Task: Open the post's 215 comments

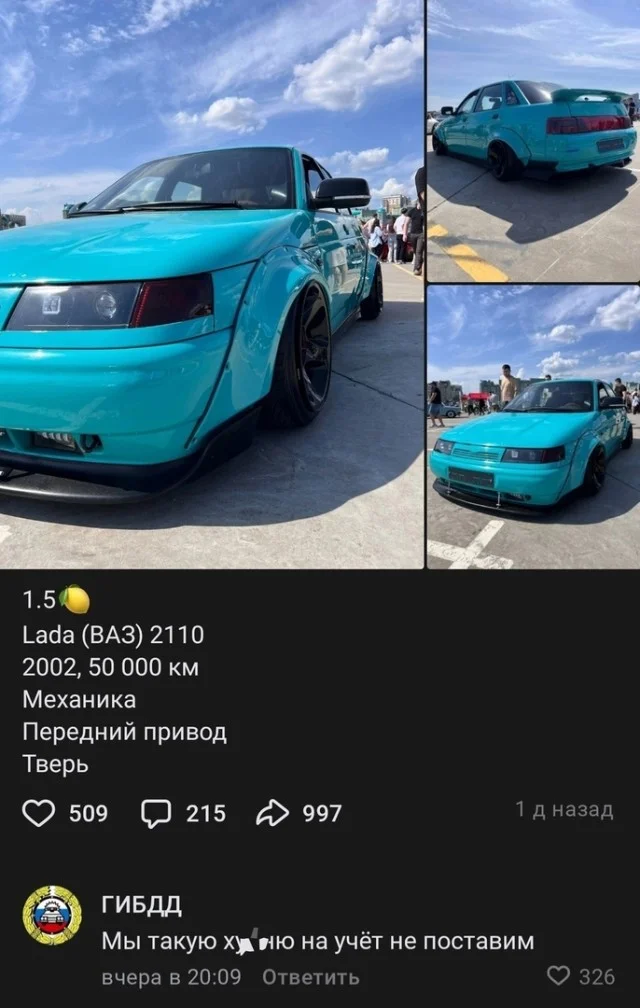Action: (x=156, y=813)
